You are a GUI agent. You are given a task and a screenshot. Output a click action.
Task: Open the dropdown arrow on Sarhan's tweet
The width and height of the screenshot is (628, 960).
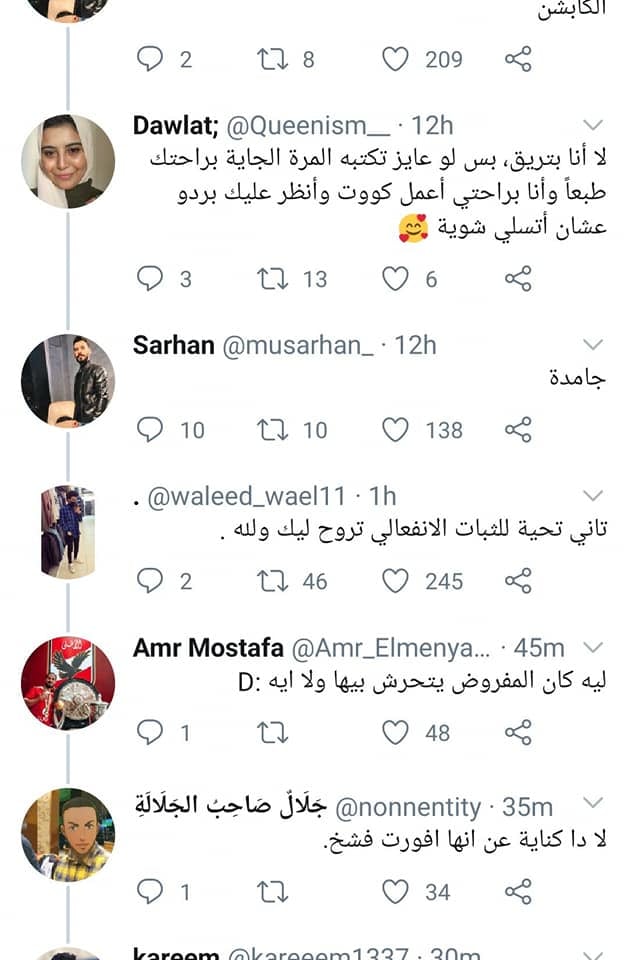pos(592,345)
